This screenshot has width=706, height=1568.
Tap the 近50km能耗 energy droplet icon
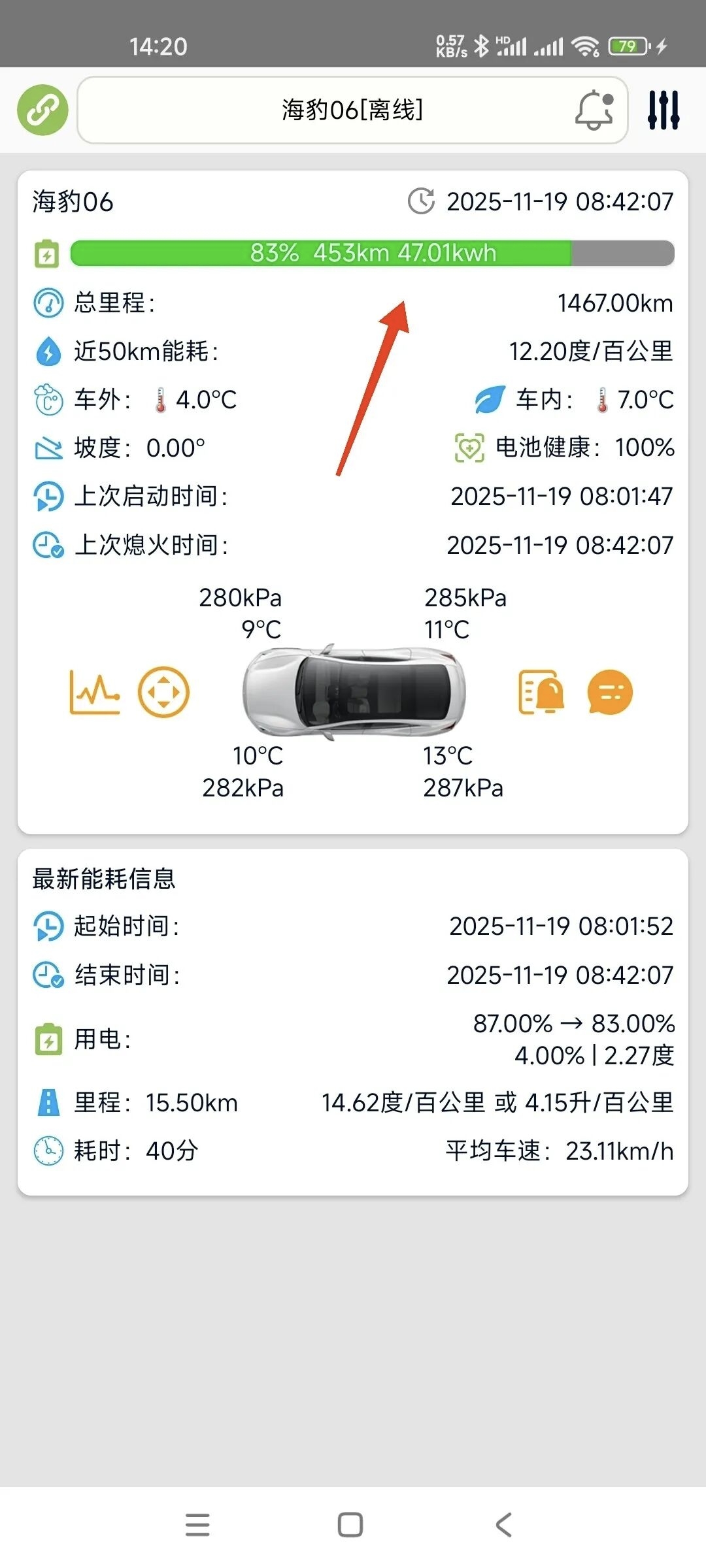pyautogui.click(x=47, y=351)
